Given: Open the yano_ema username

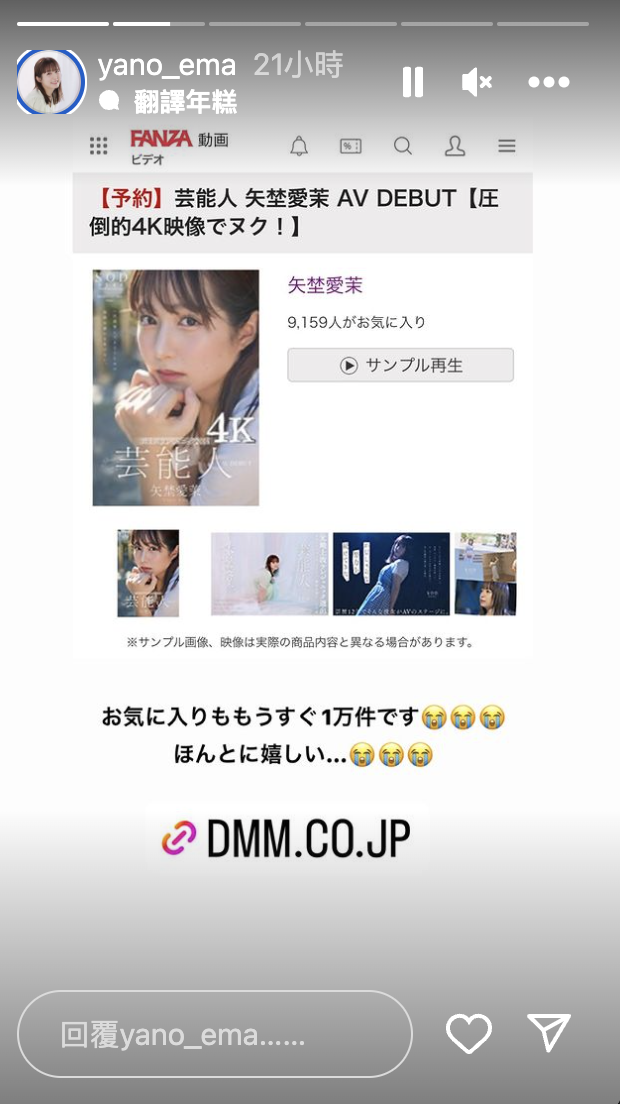Looking at the screenshot, I should pyautogui.click(x=167, y=66).
